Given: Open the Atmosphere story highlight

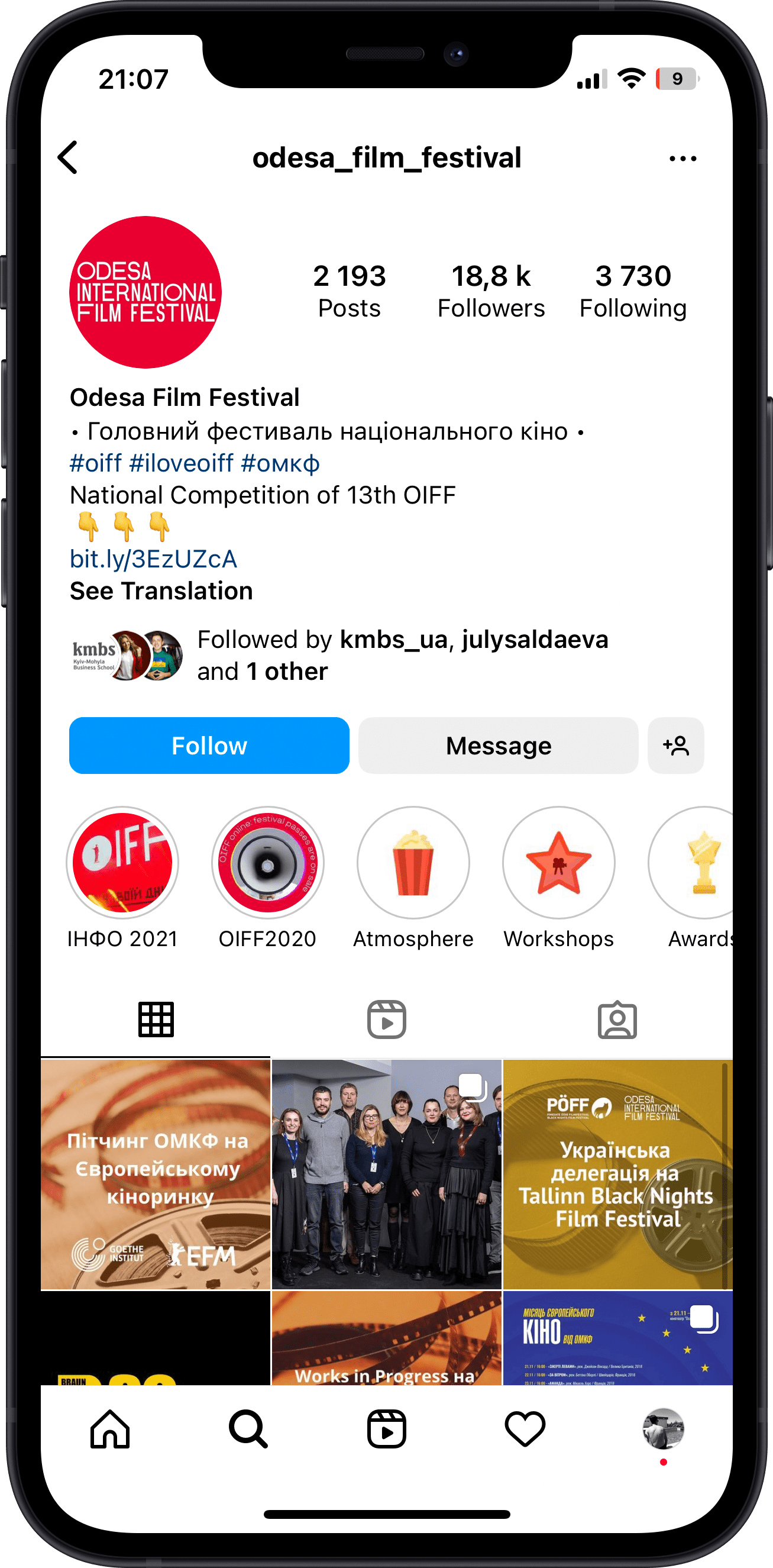Looking at the screenshot, I should tap(413, 863).
